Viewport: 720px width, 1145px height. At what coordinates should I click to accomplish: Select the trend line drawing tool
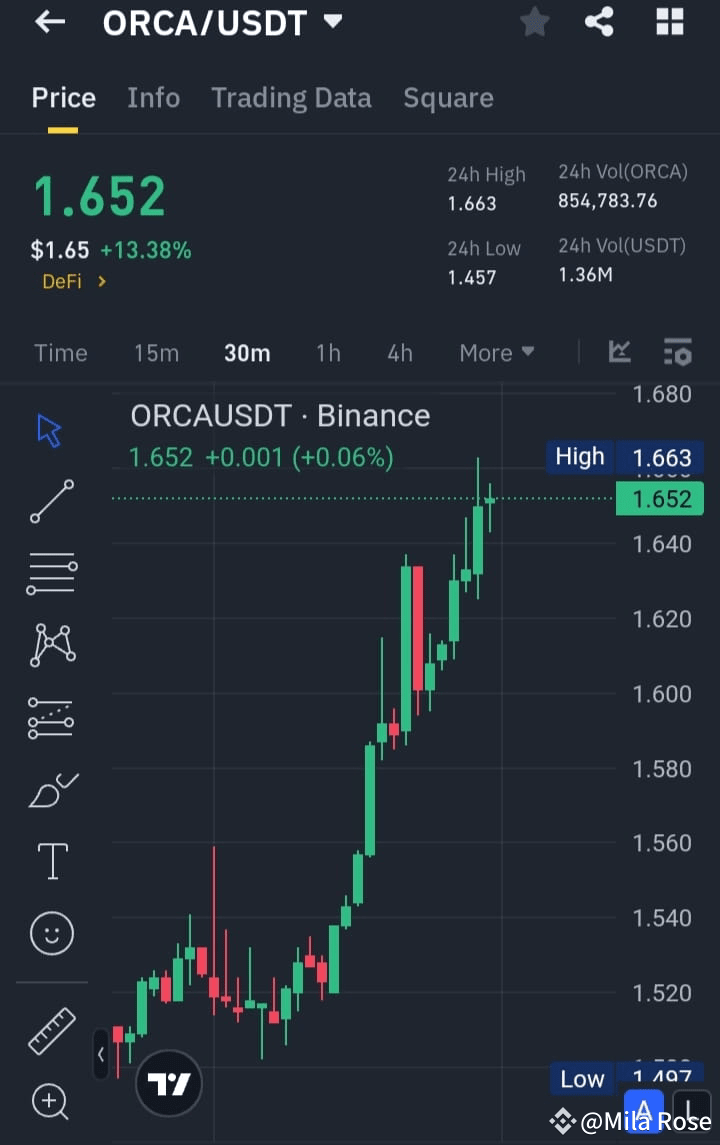click(51, 501)
